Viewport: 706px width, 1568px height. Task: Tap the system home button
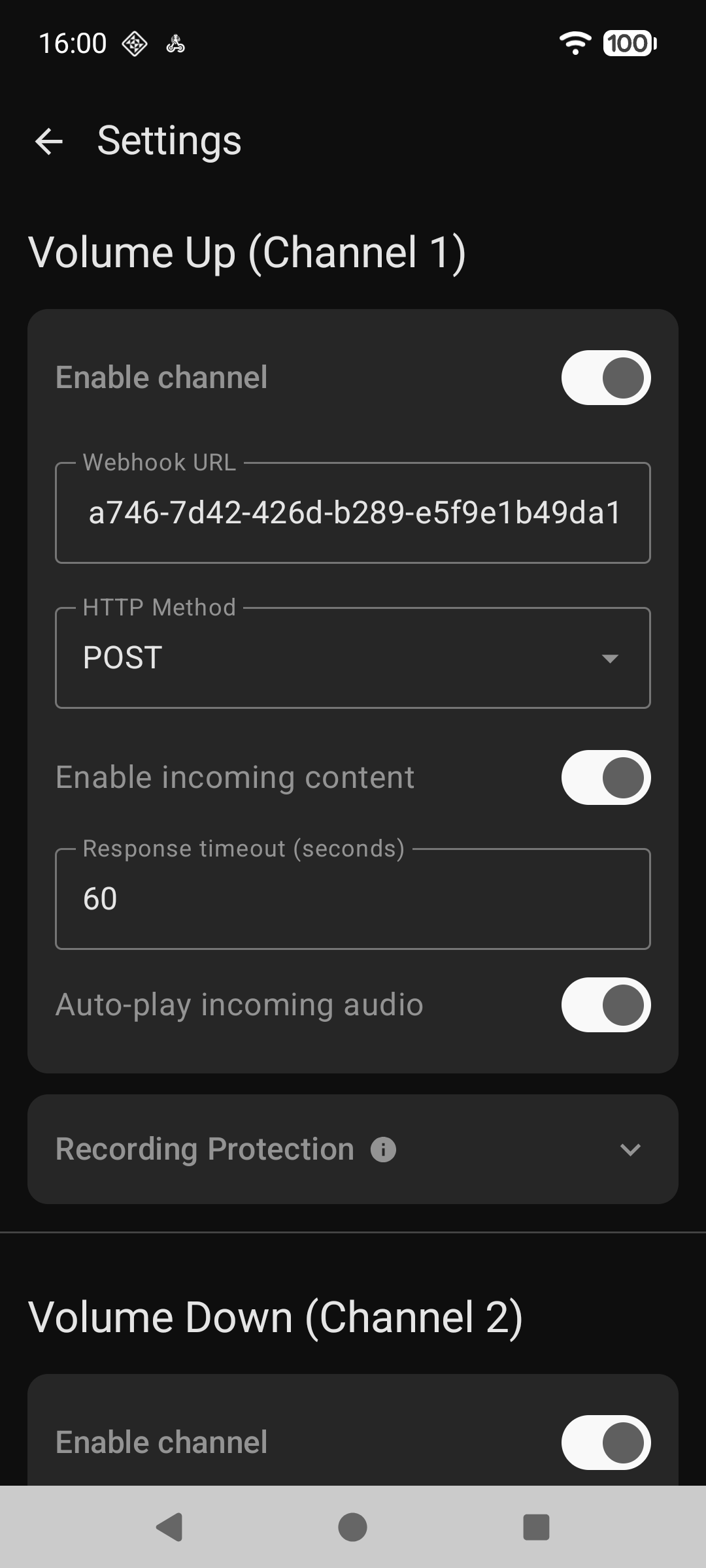tap(352, 1527)
